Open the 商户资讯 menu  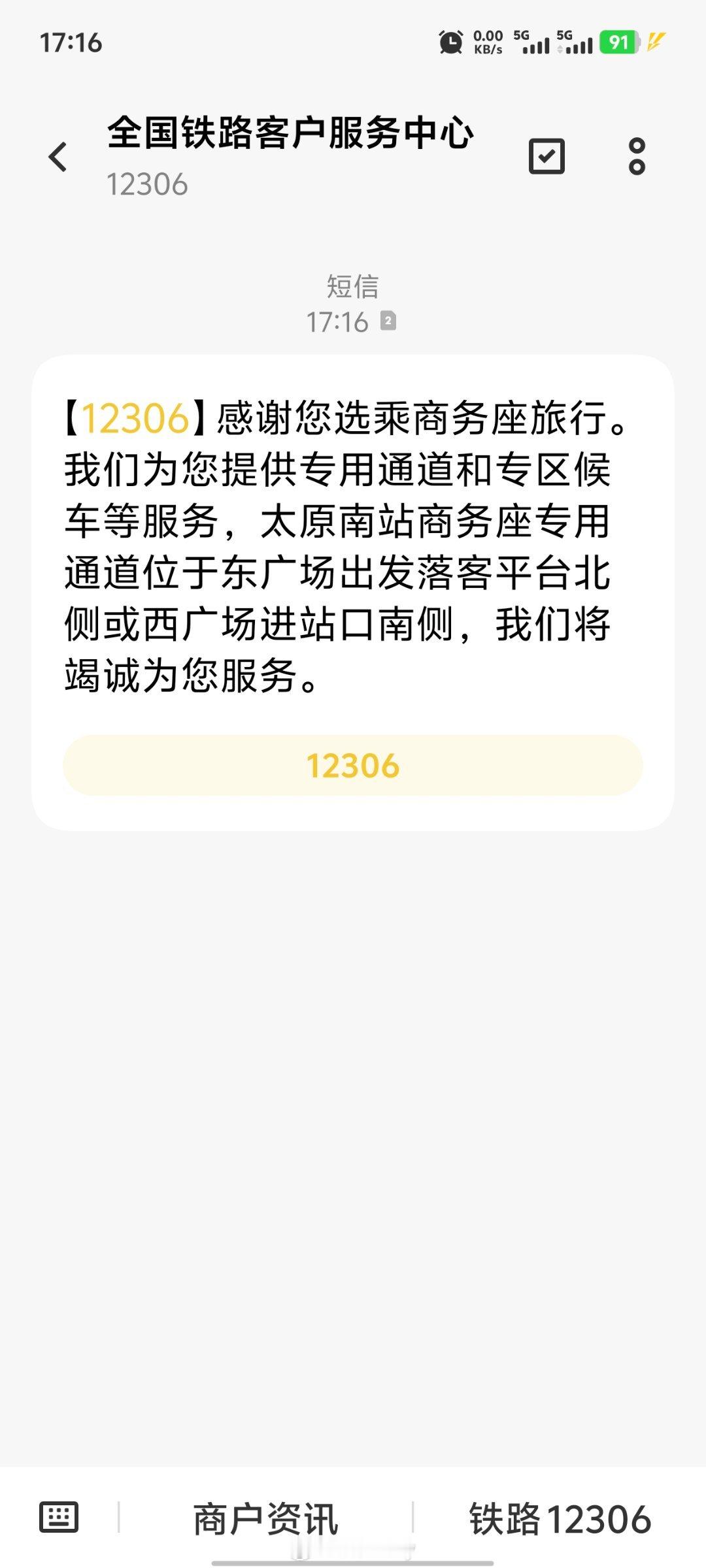pos(265,1518)
